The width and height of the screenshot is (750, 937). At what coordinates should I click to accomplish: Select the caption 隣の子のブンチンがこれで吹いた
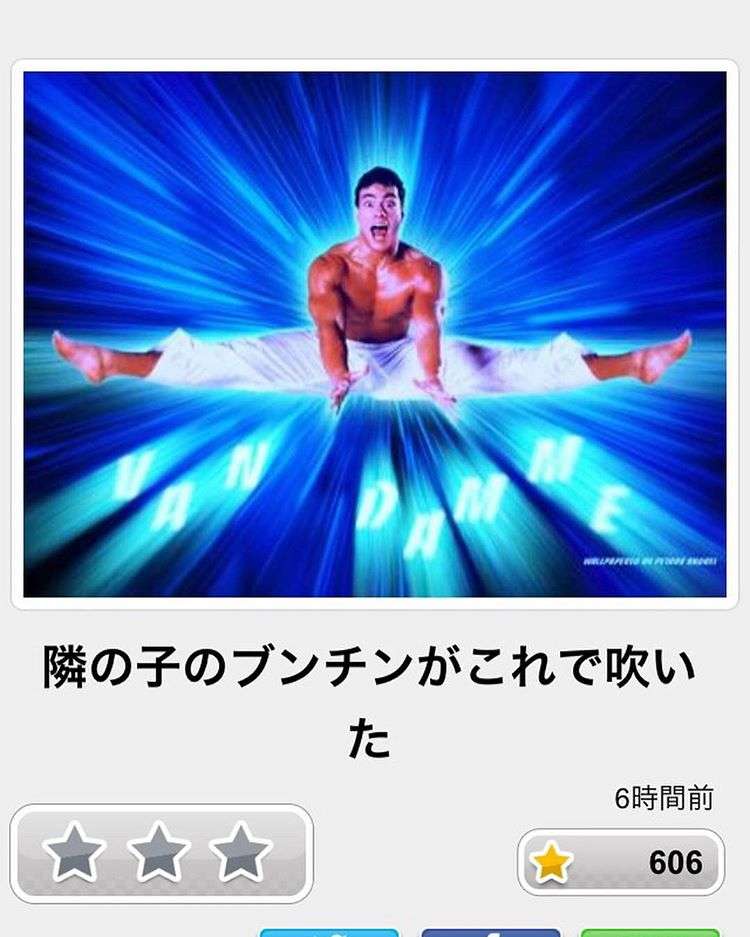pos(375,690)
